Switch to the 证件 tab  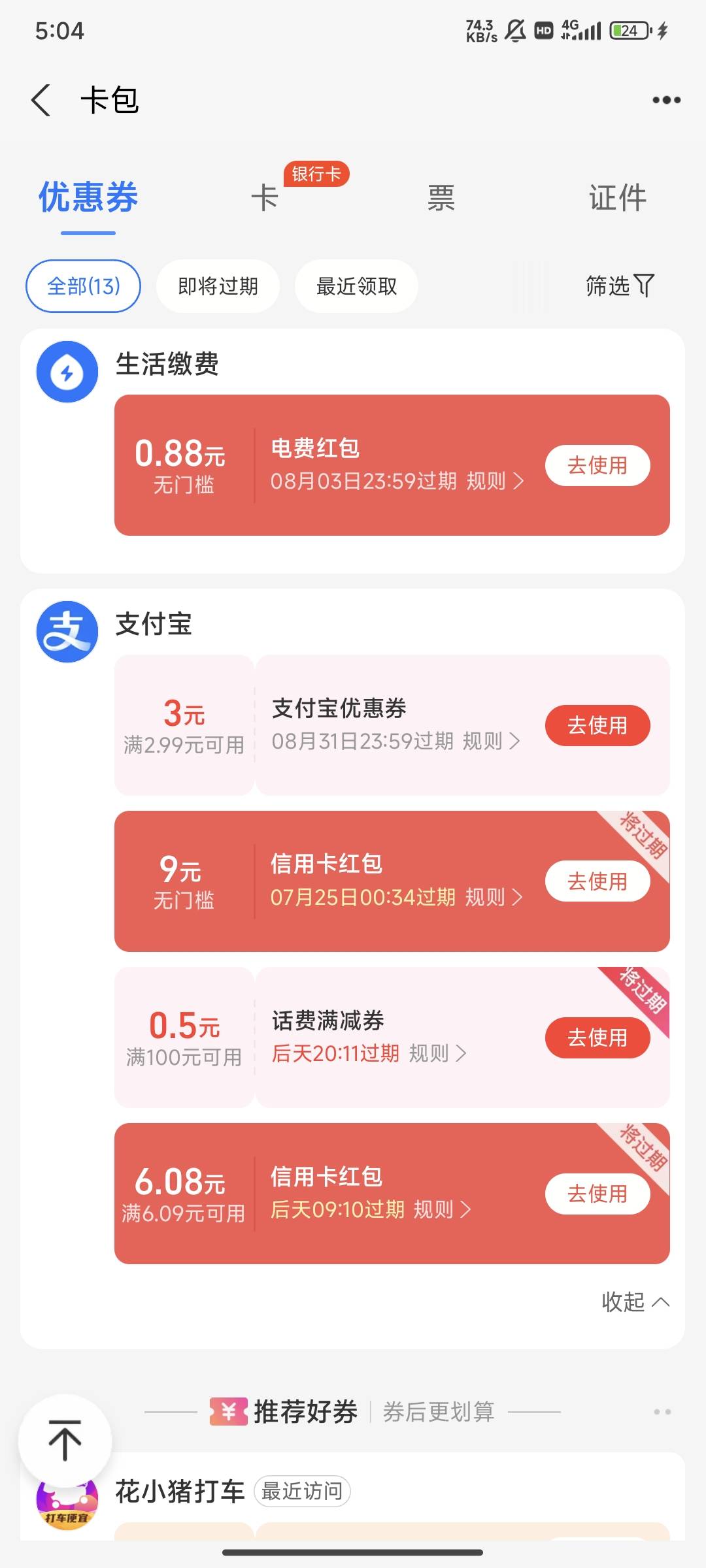[x=618, y=197]
